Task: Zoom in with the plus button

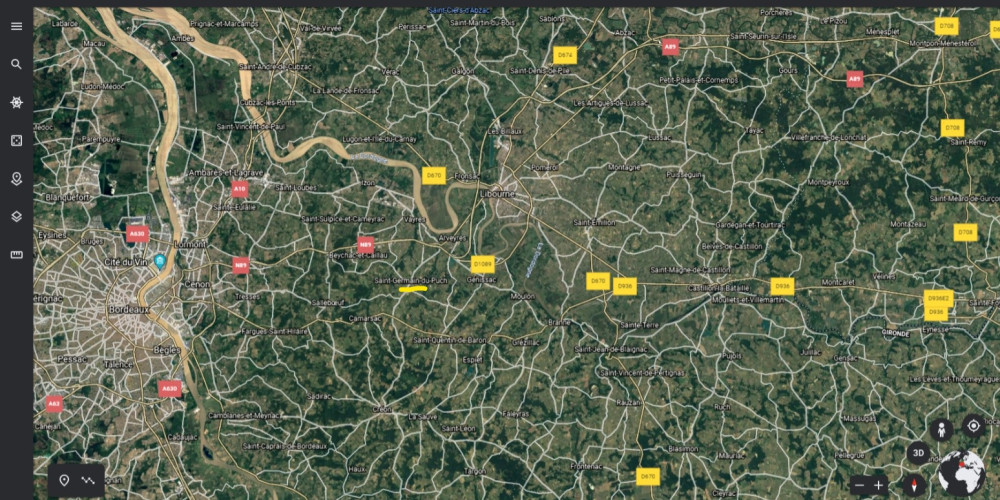Action: 879,485
